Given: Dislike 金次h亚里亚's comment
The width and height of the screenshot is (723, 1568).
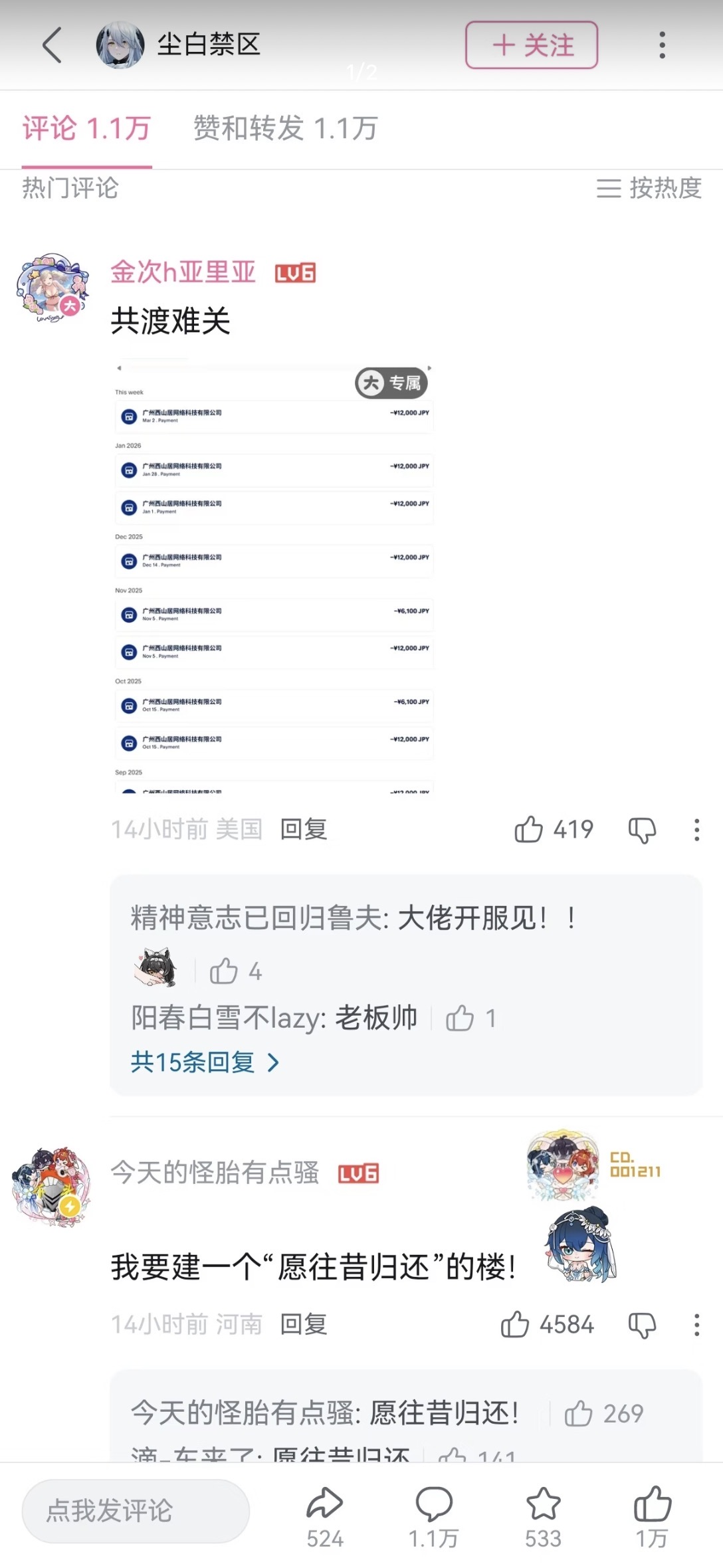Looking at the screenshot, I should pyautogui.click(x=642, y=830).
